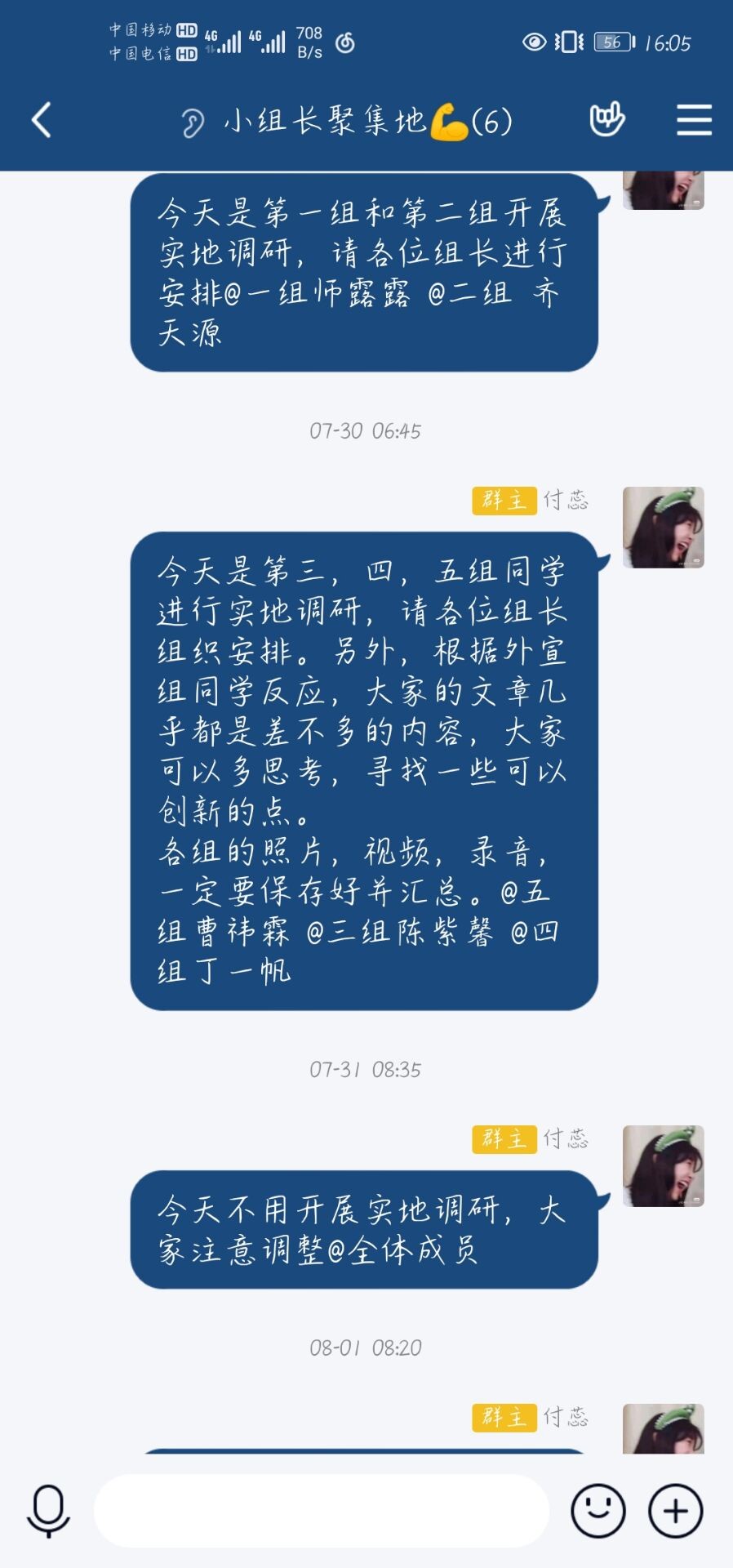The width and height of the screenshot is (733, 1568).
Task: Open the emoji picker
Action: (x=598, y=1511)
